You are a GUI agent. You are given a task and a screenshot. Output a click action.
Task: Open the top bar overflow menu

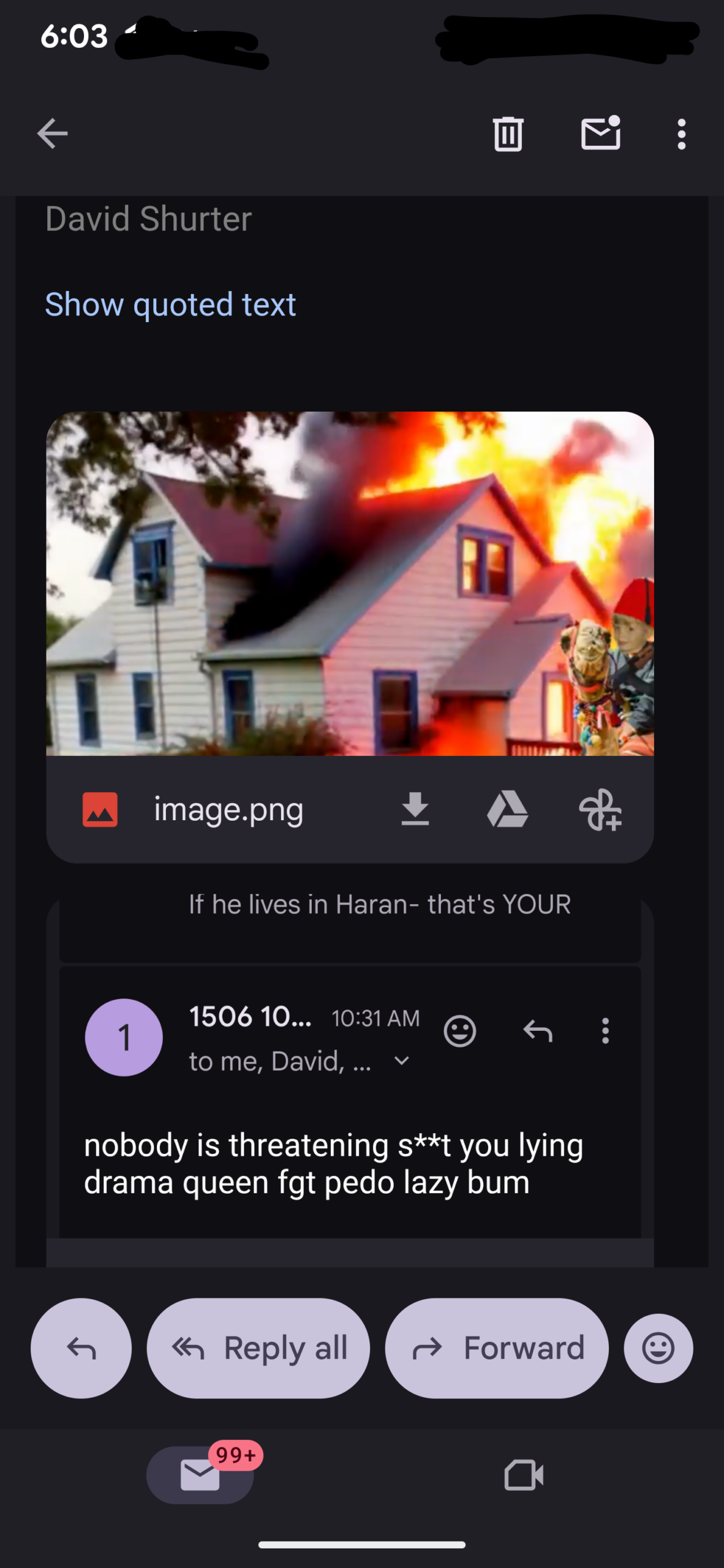point(681,134)
